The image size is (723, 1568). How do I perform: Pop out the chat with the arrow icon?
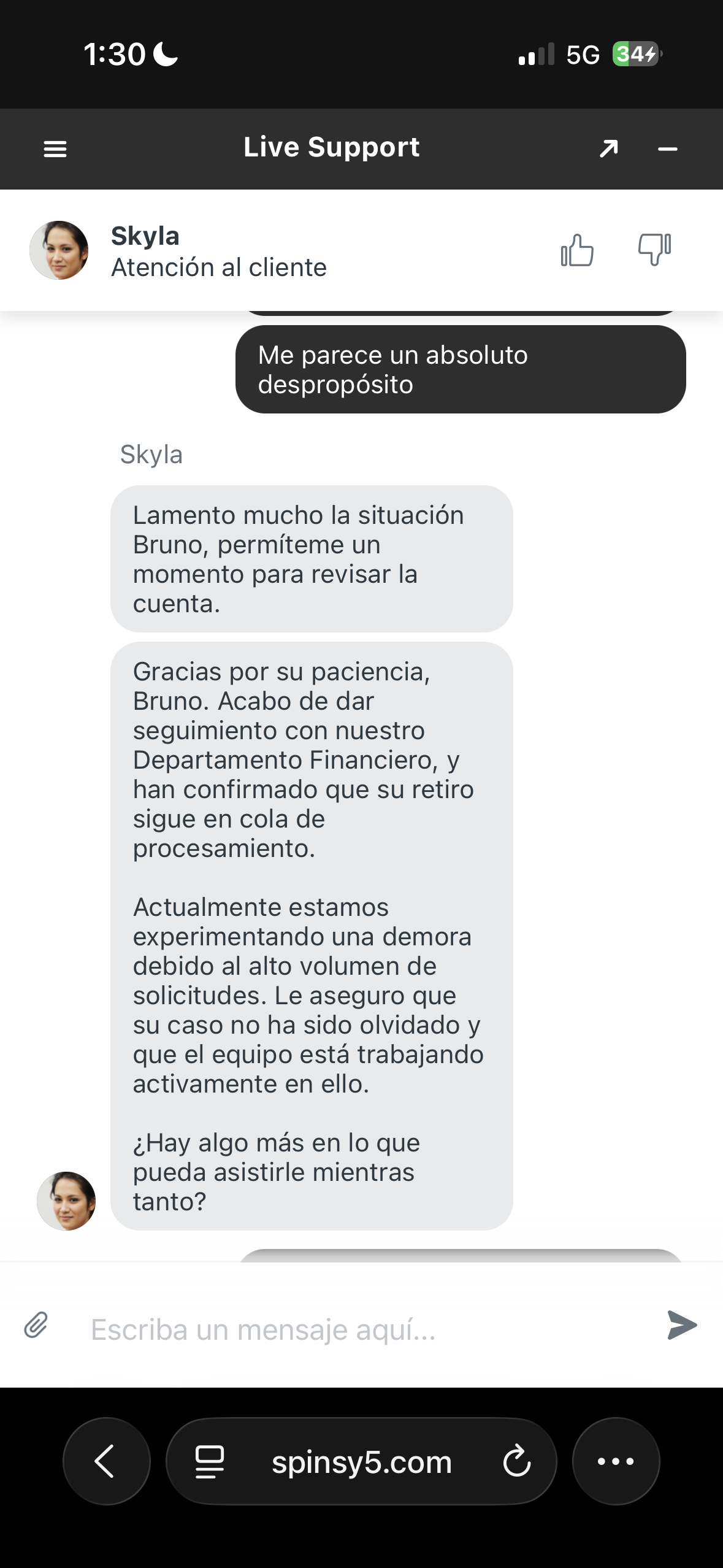(608, 148)
